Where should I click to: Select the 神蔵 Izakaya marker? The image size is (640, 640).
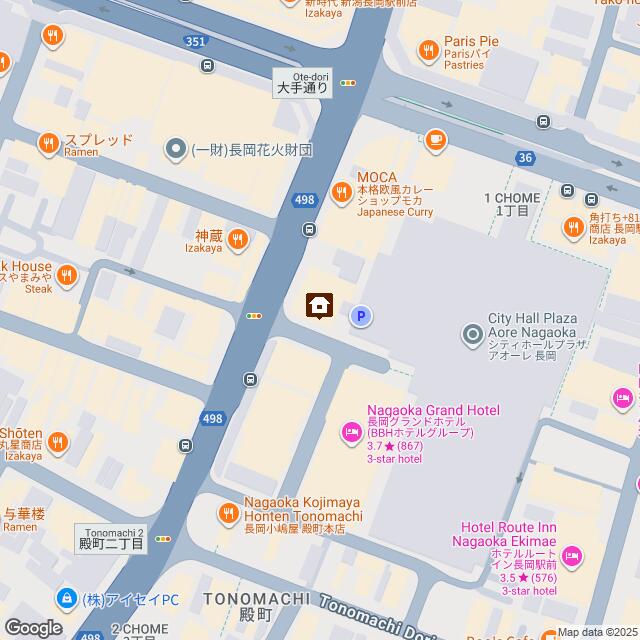tap(237, 238)
